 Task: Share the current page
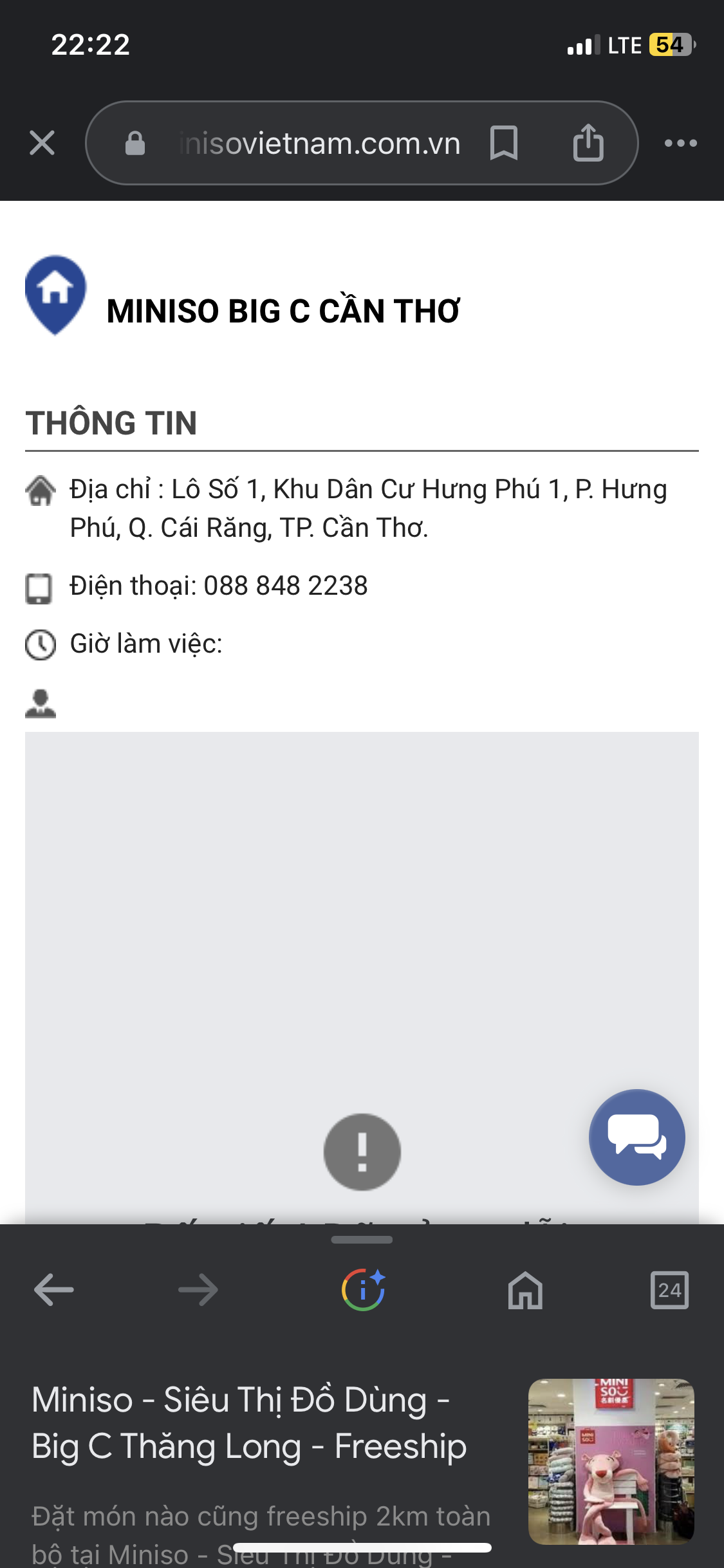click(588, 143)
